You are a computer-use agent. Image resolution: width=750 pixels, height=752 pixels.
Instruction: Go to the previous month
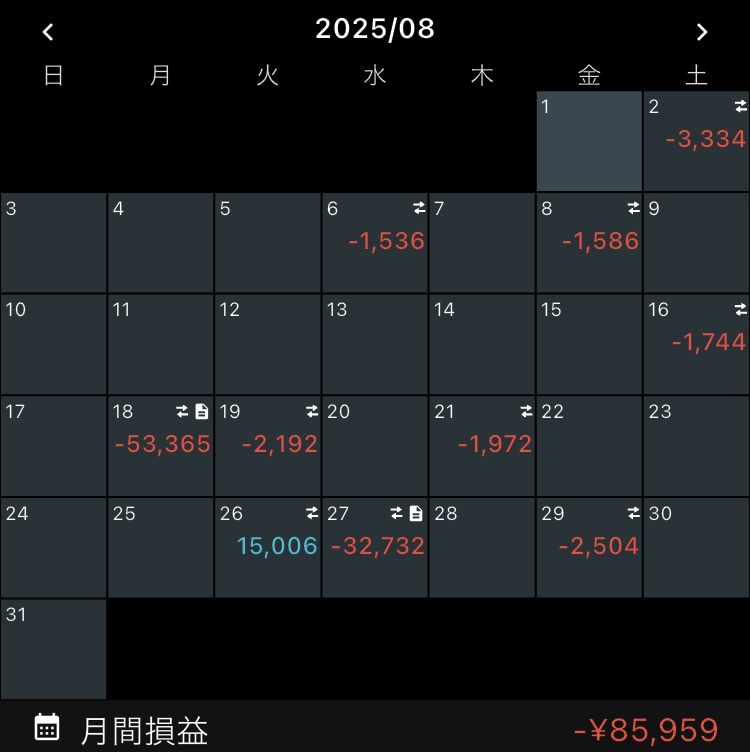pos(48,32)
